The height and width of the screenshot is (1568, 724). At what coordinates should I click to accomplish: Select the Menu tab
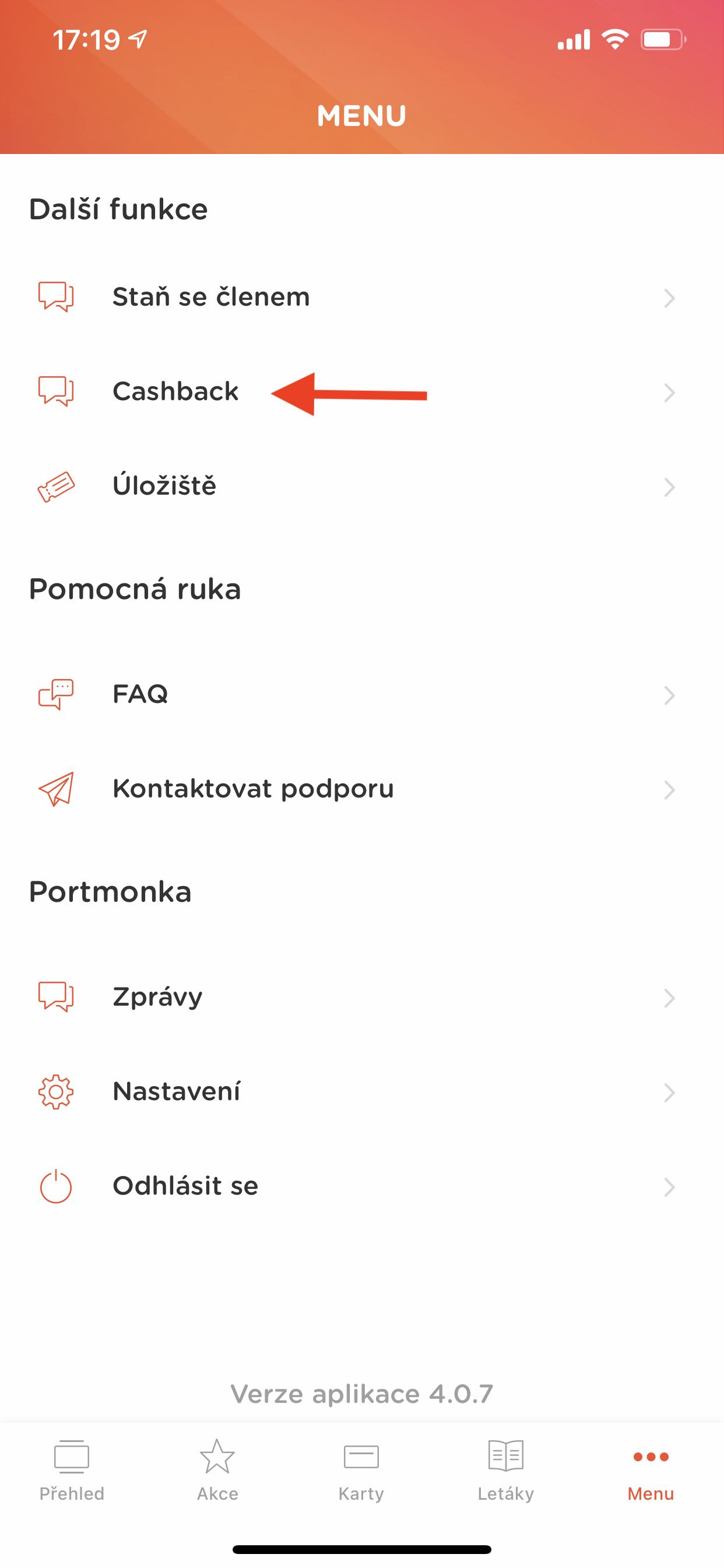(651, 1471)
